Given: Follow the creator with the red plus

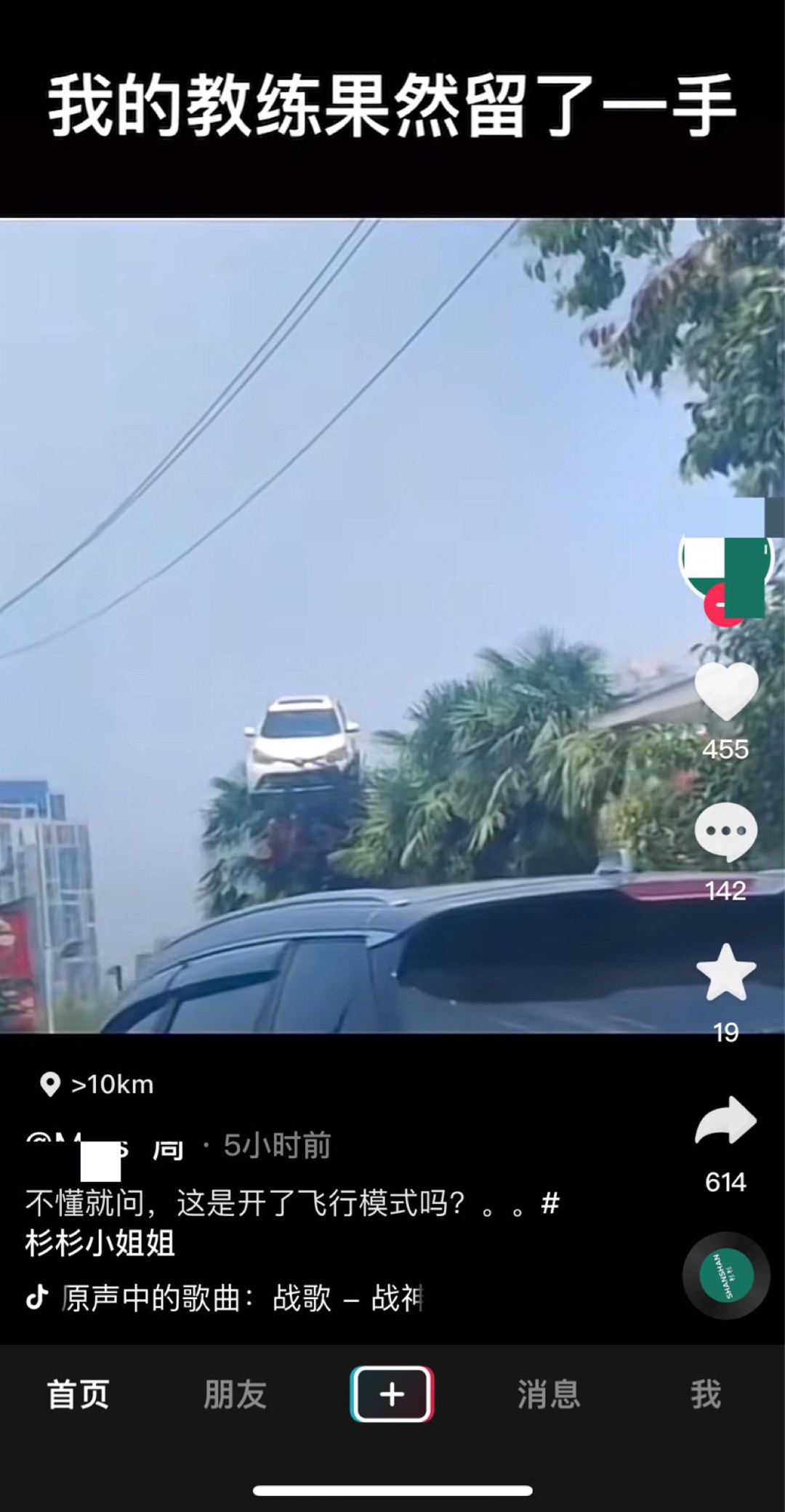Looking at the screenshot, I should coord(720,605).
